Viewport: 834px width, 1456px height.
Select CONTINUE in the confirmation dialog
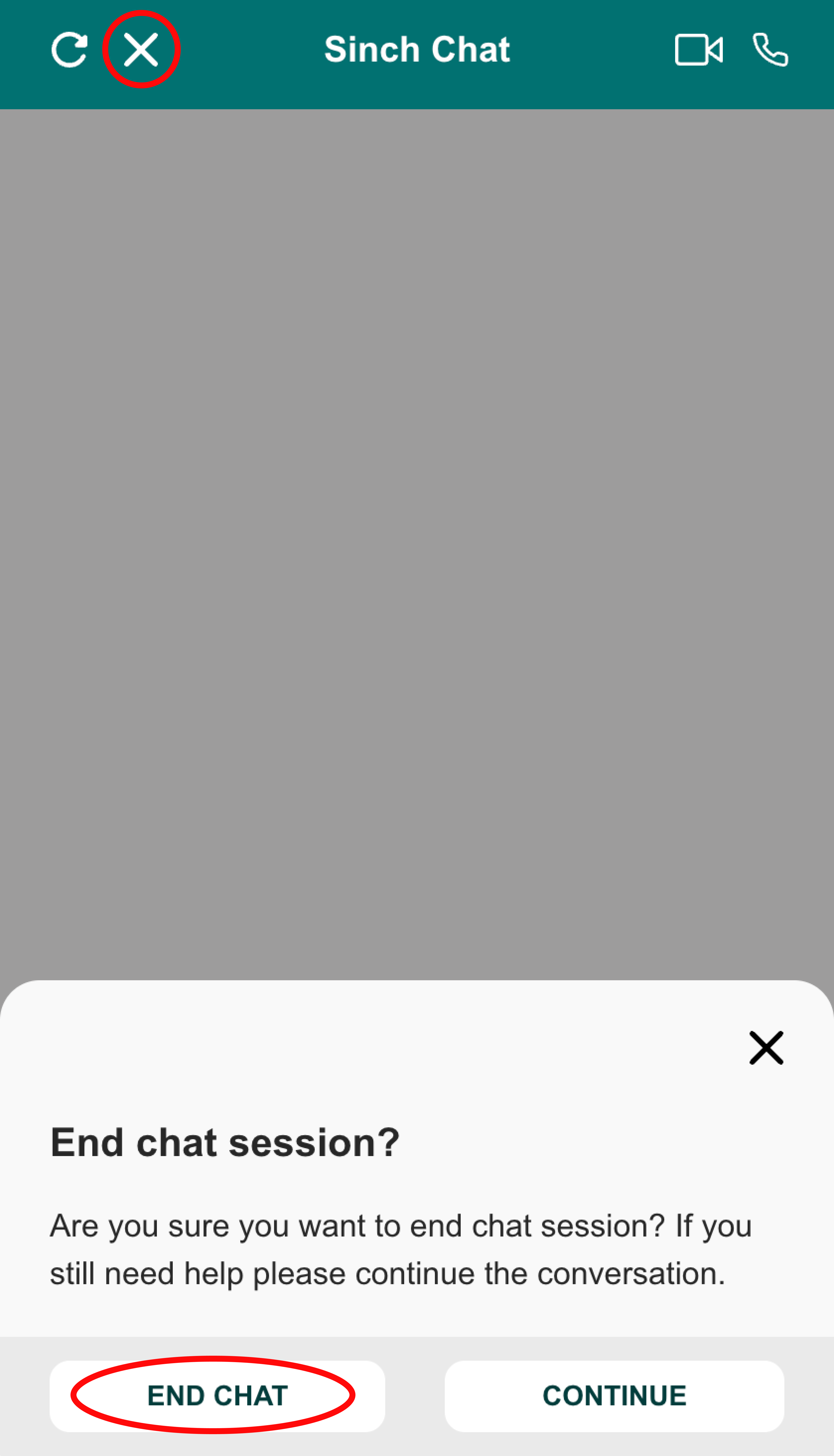pos(614,1396)
